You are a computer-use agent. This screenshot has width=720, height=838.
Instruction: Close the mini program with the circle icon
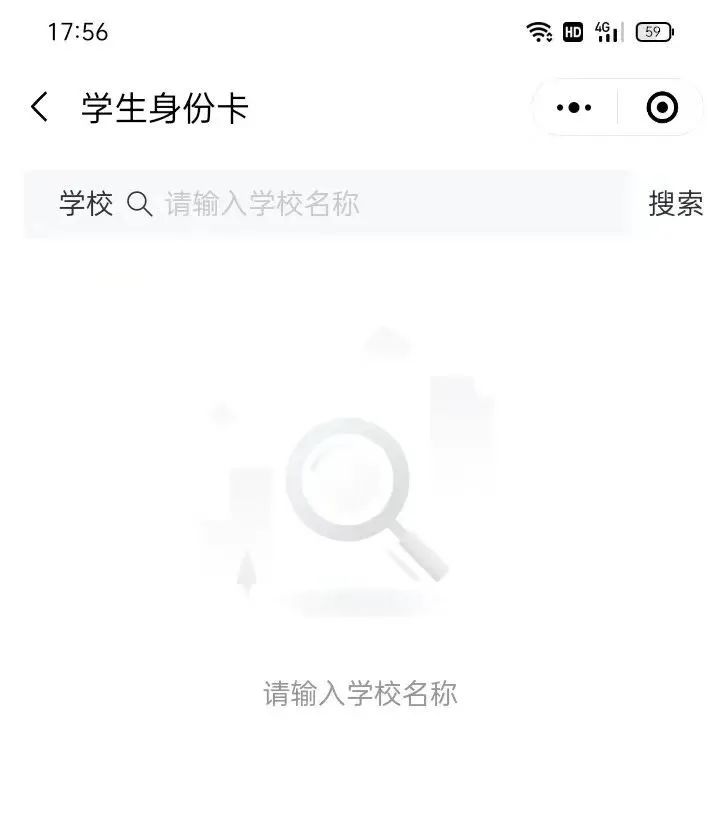tap(662, 107)
